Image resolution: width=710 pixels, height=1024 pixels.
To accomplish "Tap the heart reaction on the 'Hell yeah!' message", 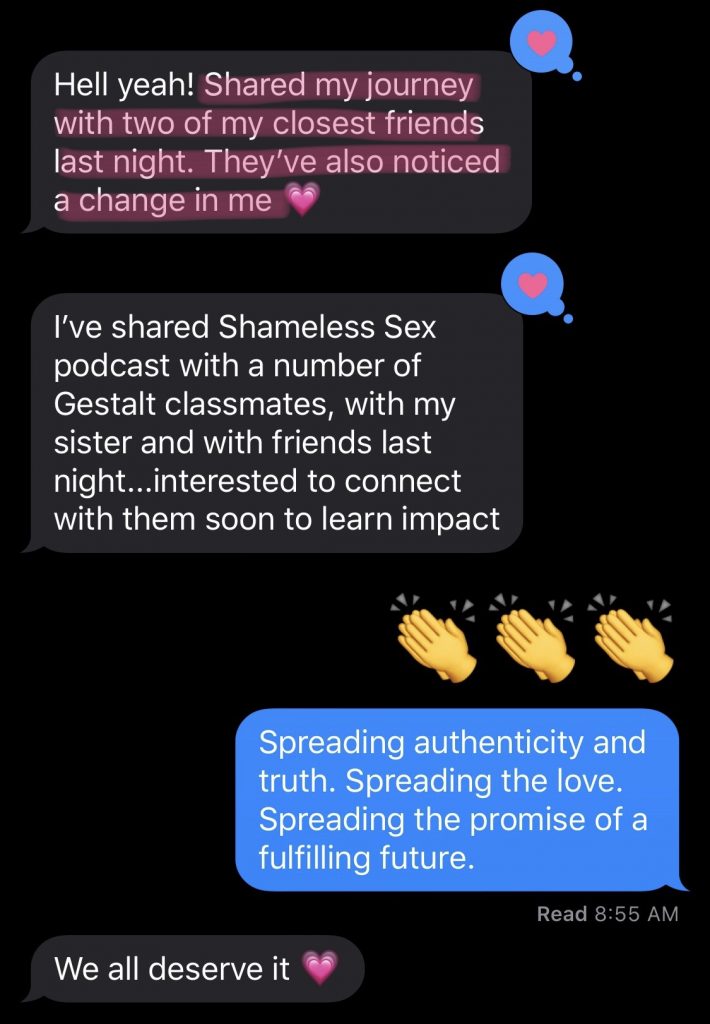I will coord(542,42).
